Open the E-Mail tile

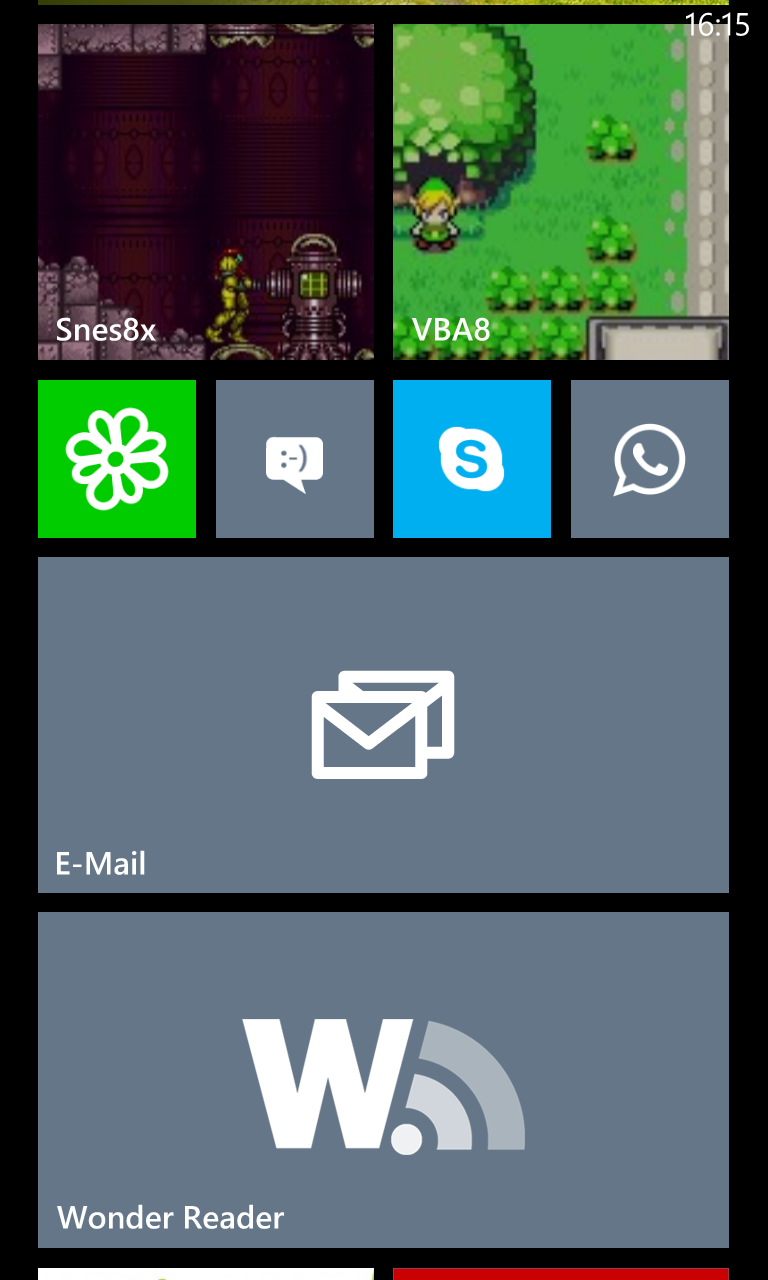(x=383, y=725)
